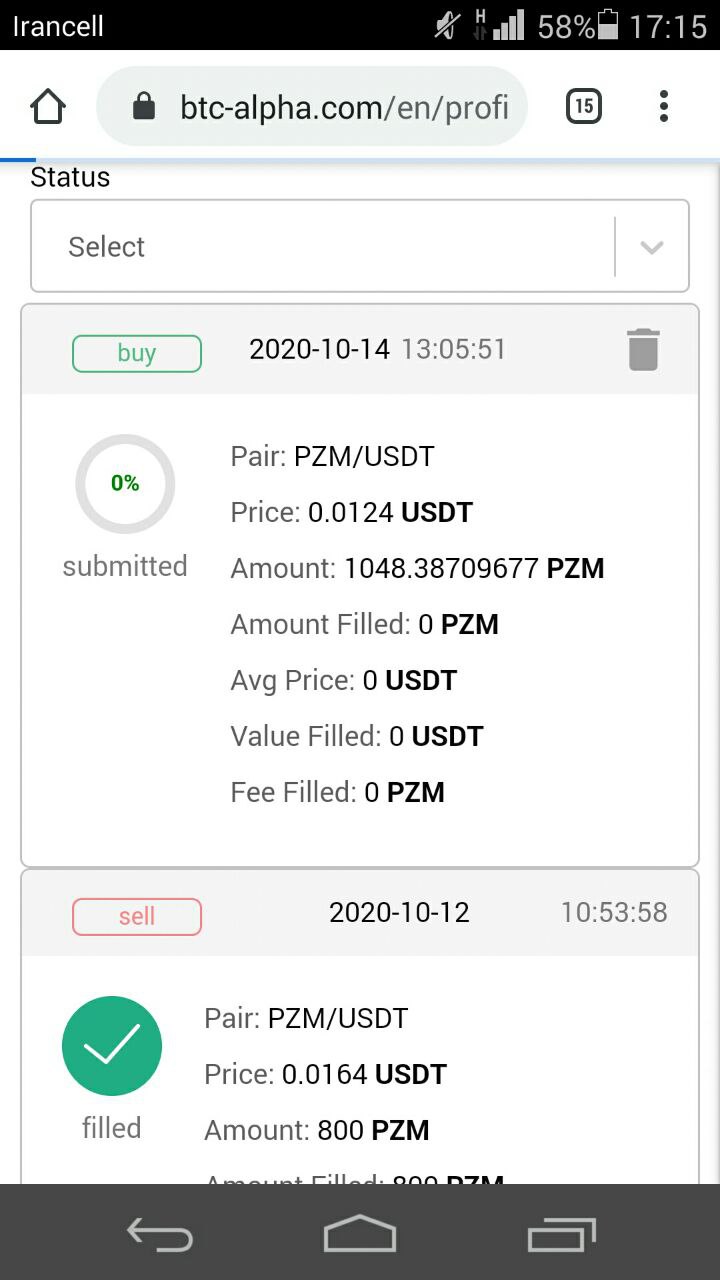Open recent apps from the navigation bar
The height and width of the screenshot is (1280, 720).
pyautogui.click(x=562, y=1235)
